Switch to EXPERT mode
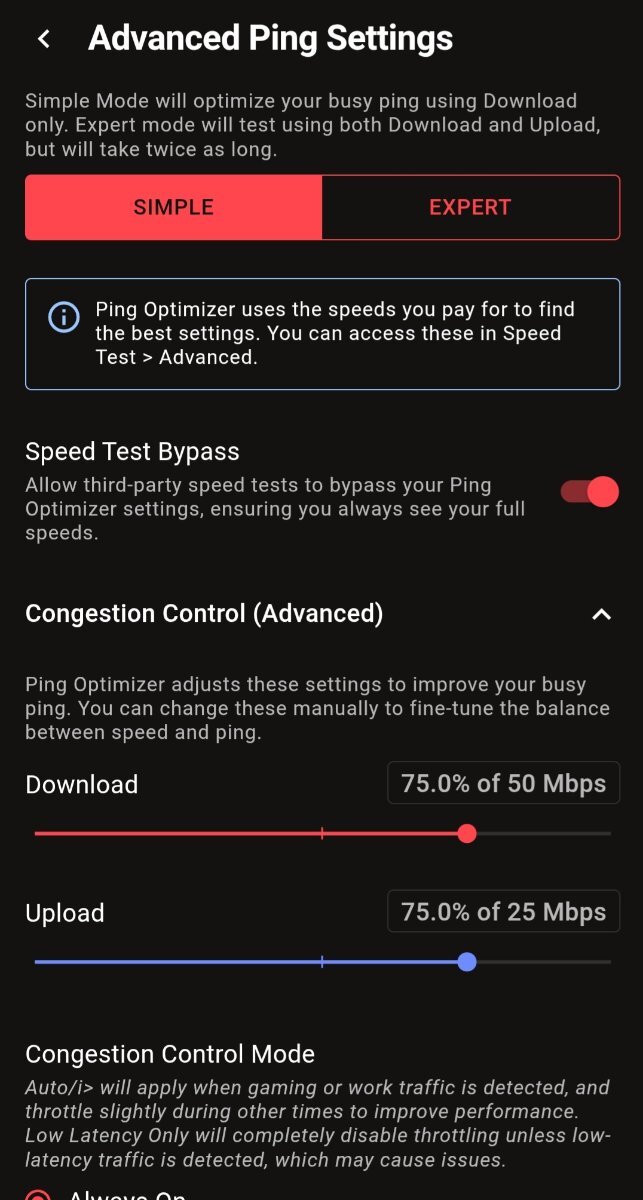 470,207
